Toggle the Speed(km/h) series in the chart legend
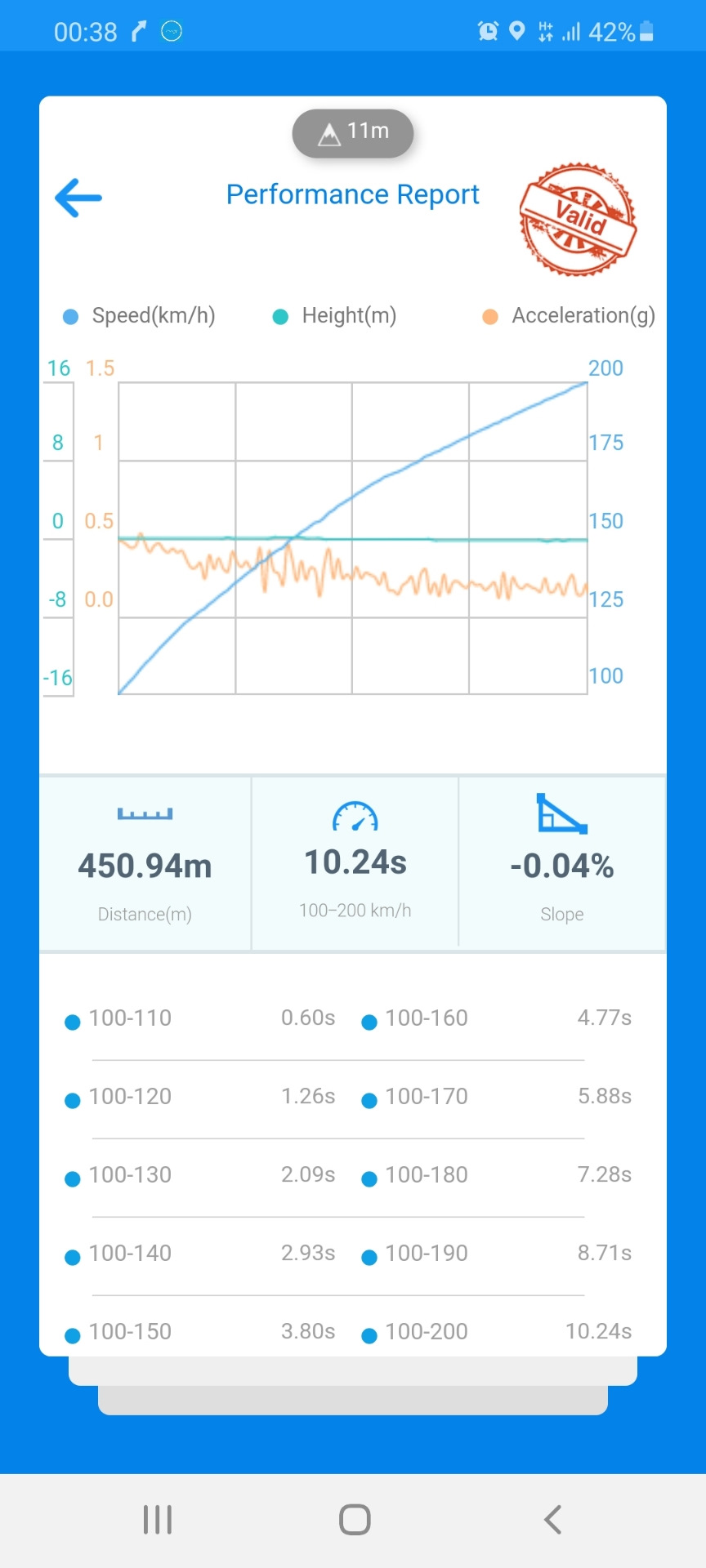 pyautogui.click(x=140, y=316)
